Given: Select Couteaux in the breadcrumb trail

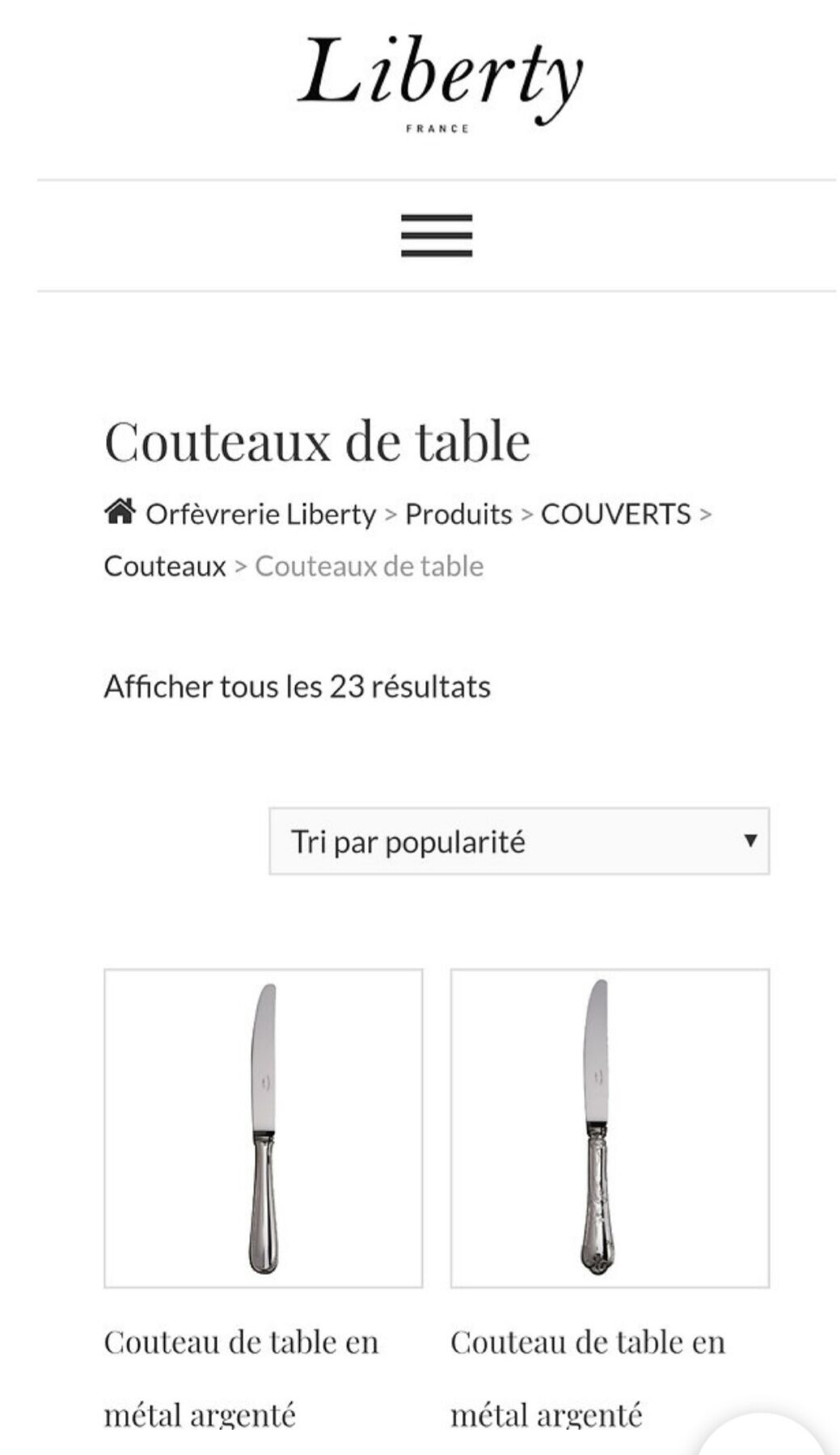Looking at the screenshot, I should pyautogui.click(x=164, y=566).
